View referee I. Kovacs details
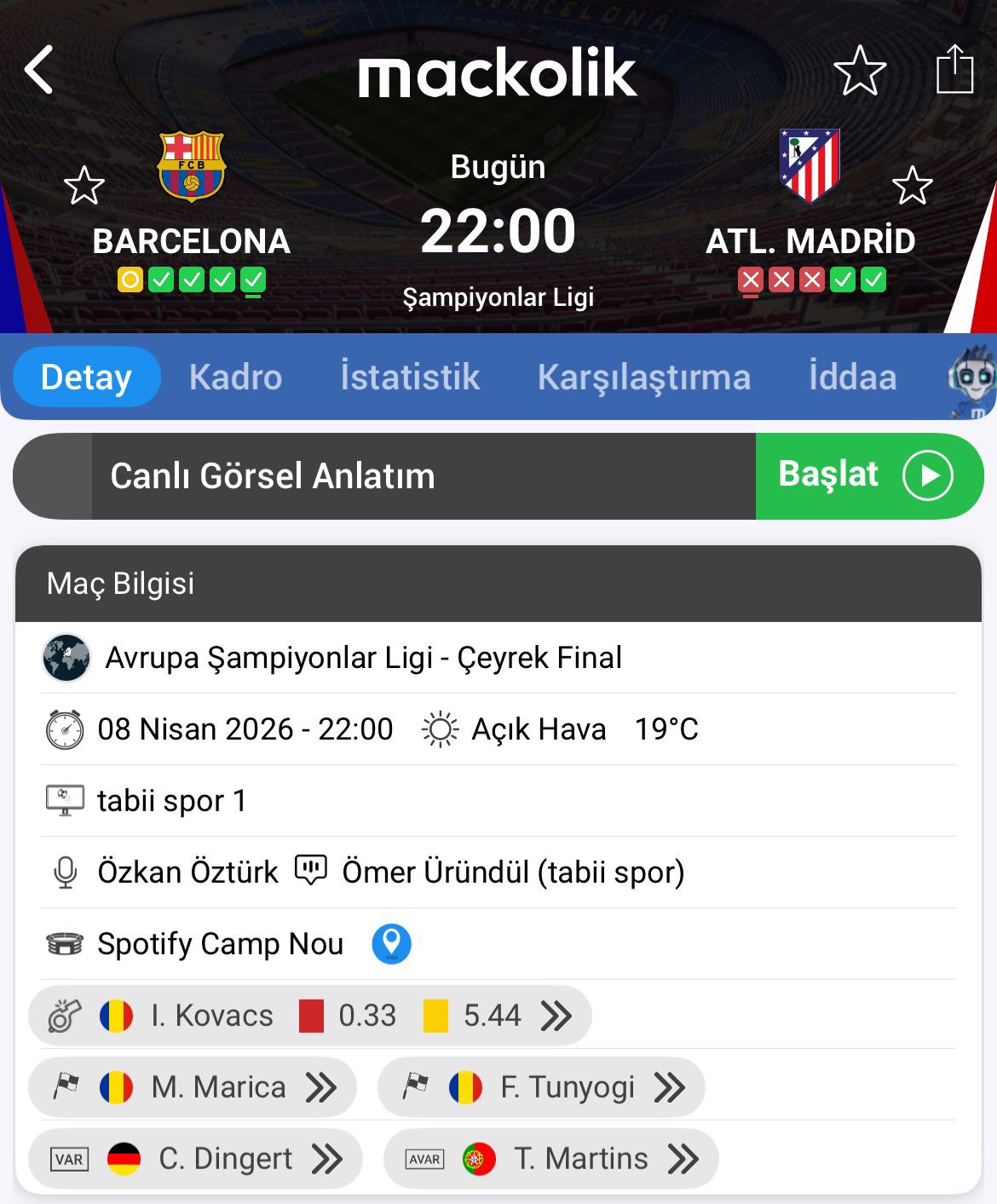This screenshot has width=997, height=1204. coord(310,1016)
